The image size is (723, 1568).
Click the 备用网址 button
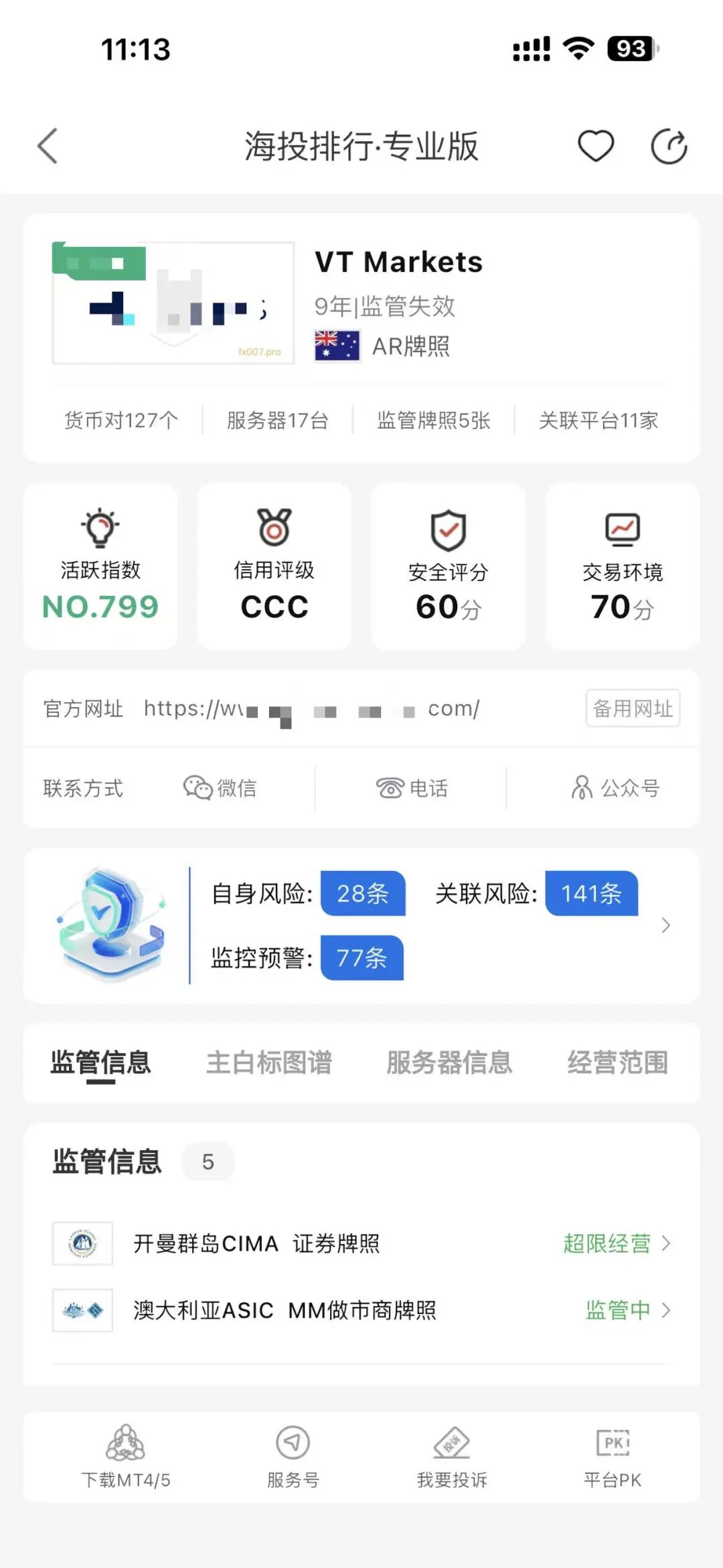(632, 710)
